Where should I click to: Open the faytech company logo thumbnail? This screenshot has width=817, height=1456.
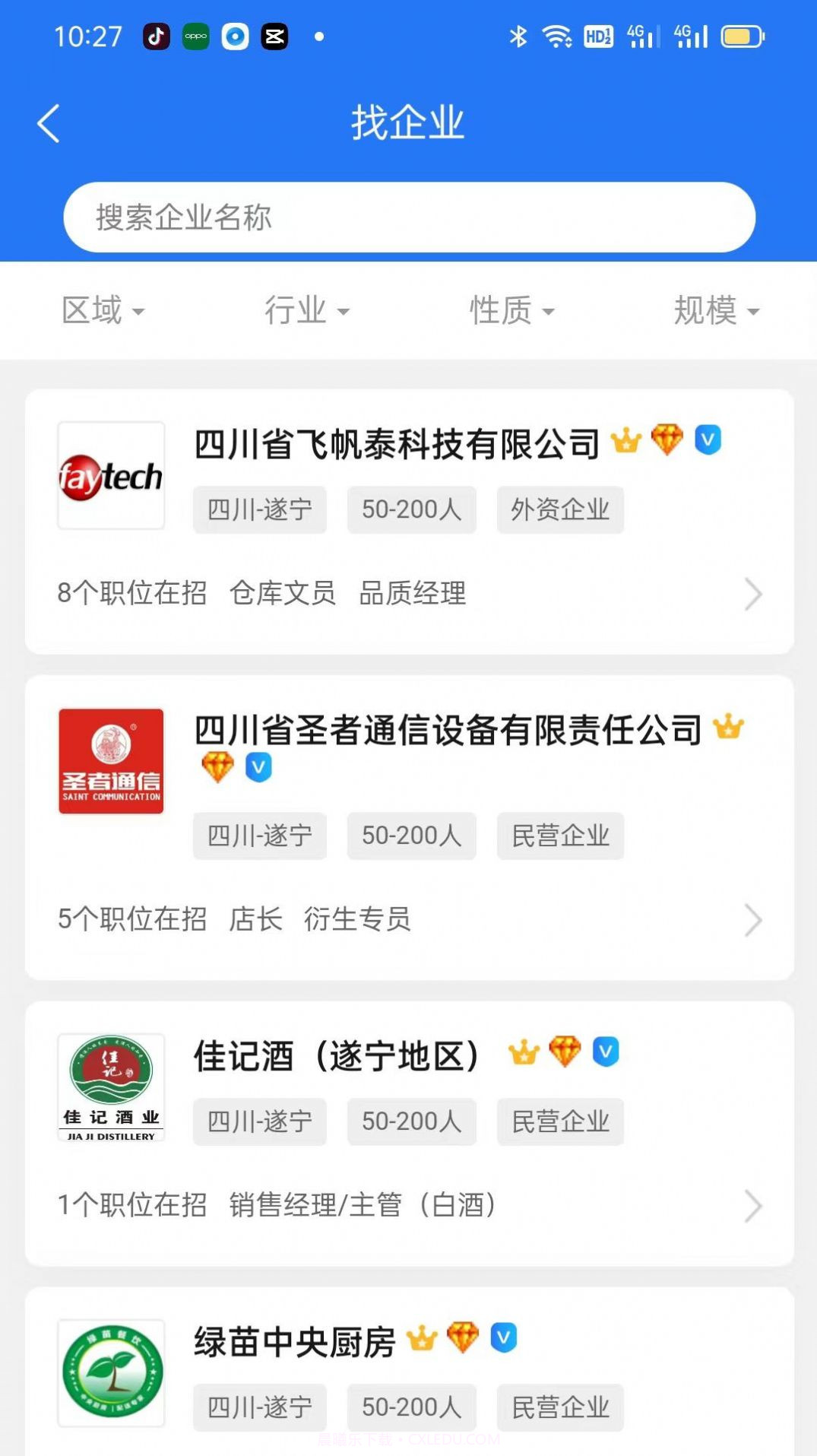click(110, 475)
